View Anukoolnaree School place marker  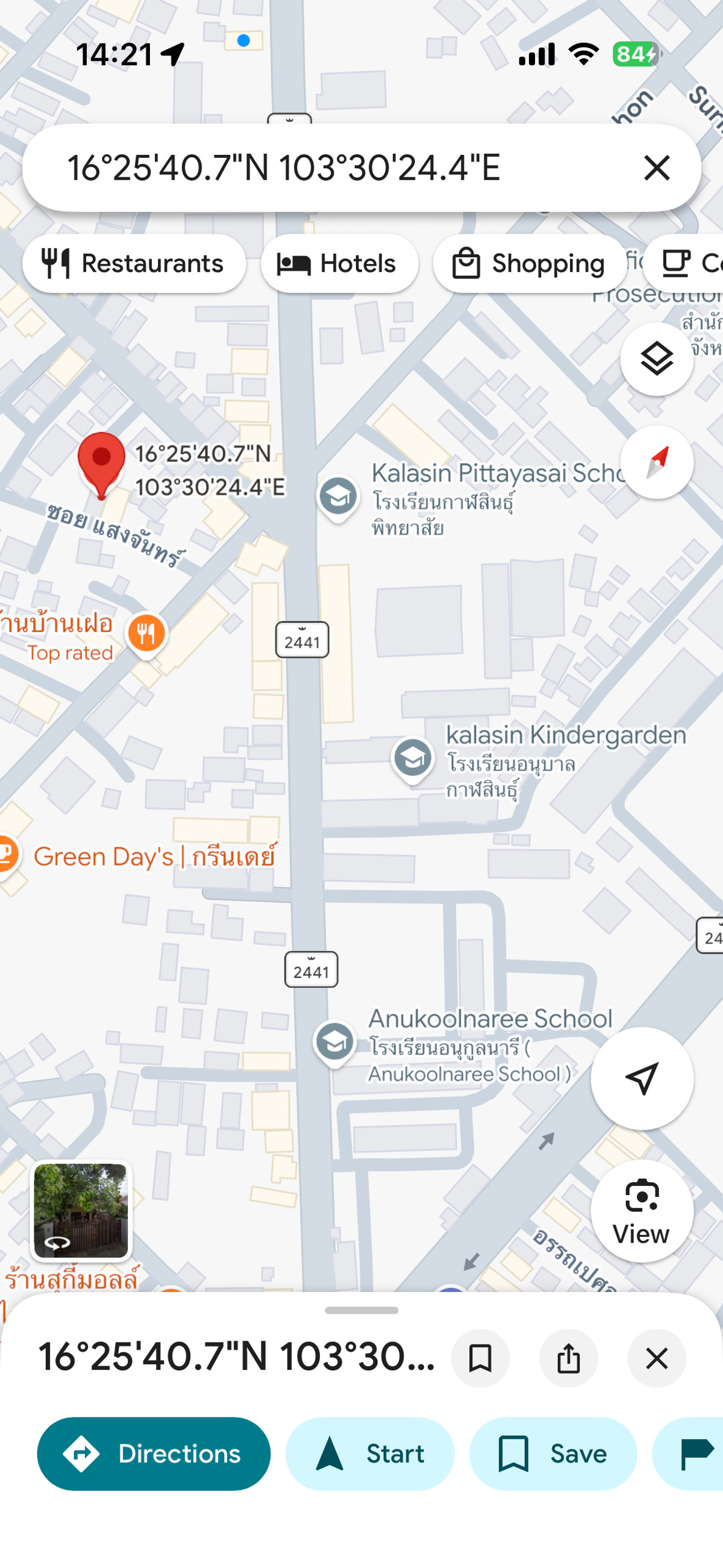click(x=334, y=1041)
